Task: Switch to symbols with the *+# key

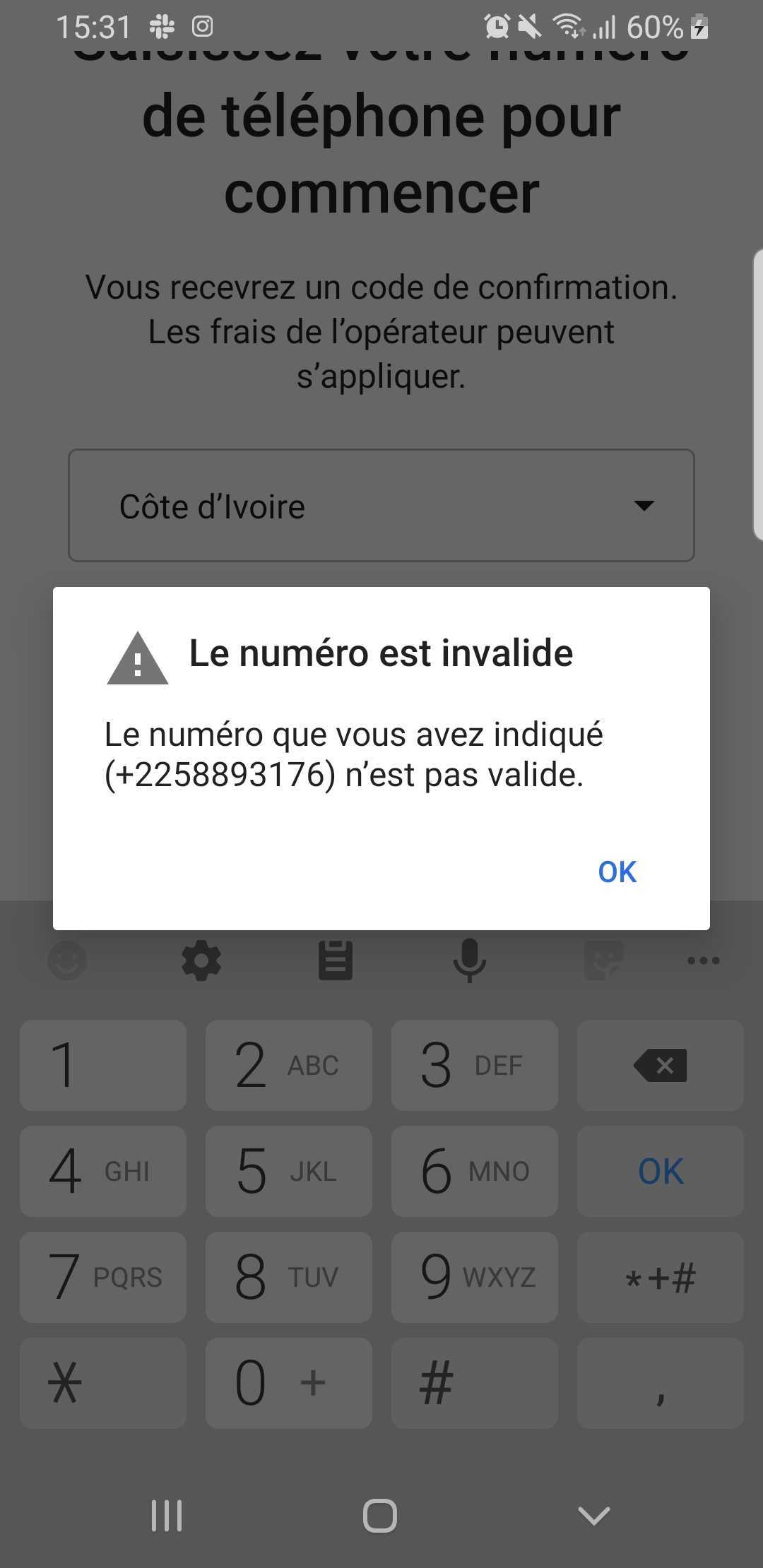Action: coord(660,1278)
